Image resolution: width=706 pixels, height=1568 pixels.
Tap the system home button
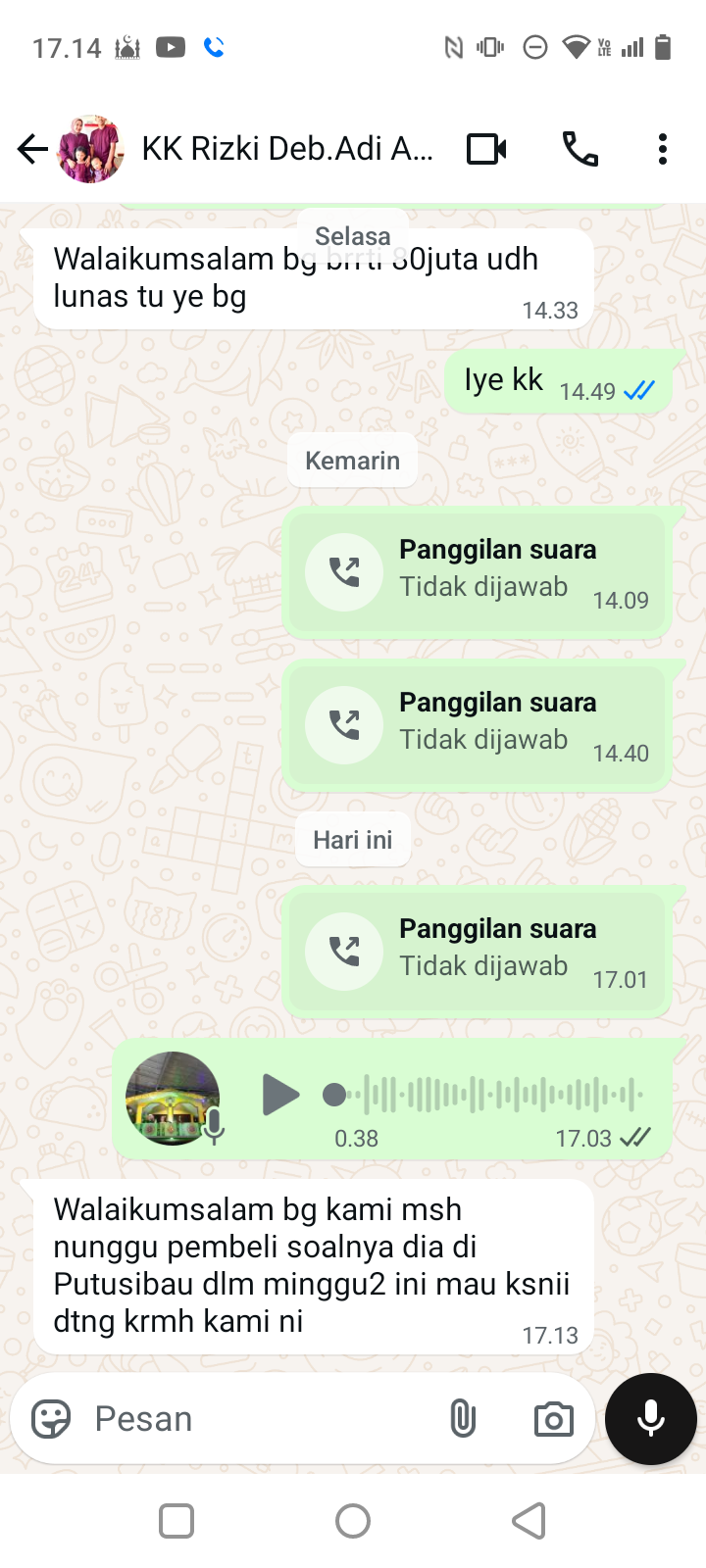coord(353,1521)
